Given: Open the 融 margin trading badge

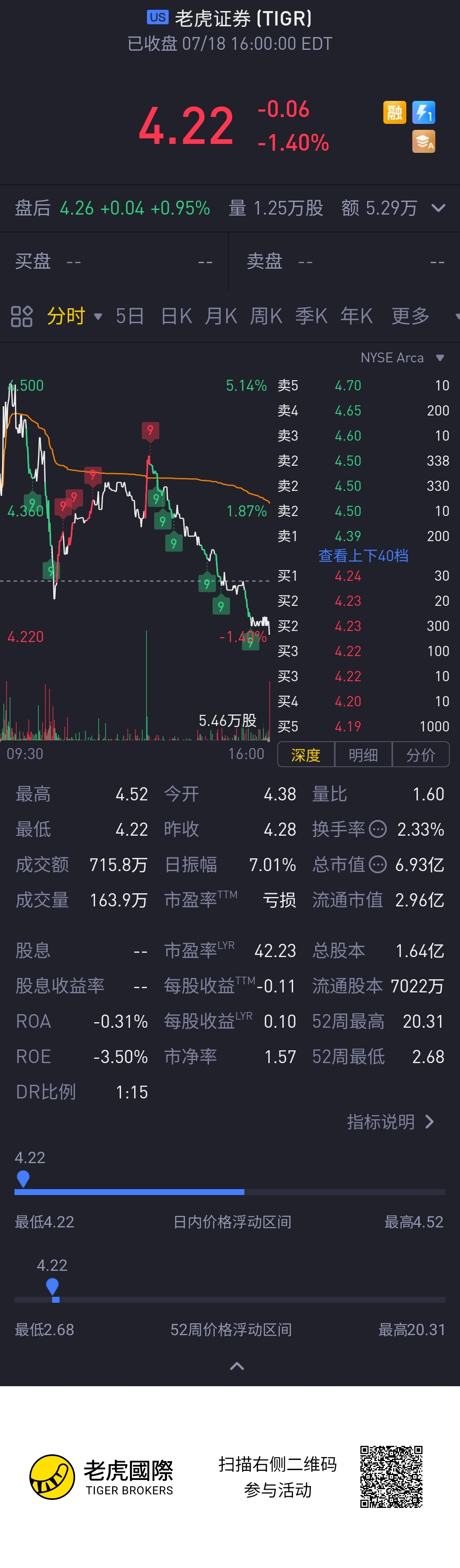Looking at the screenshot, I should click(x=394, y=112).
